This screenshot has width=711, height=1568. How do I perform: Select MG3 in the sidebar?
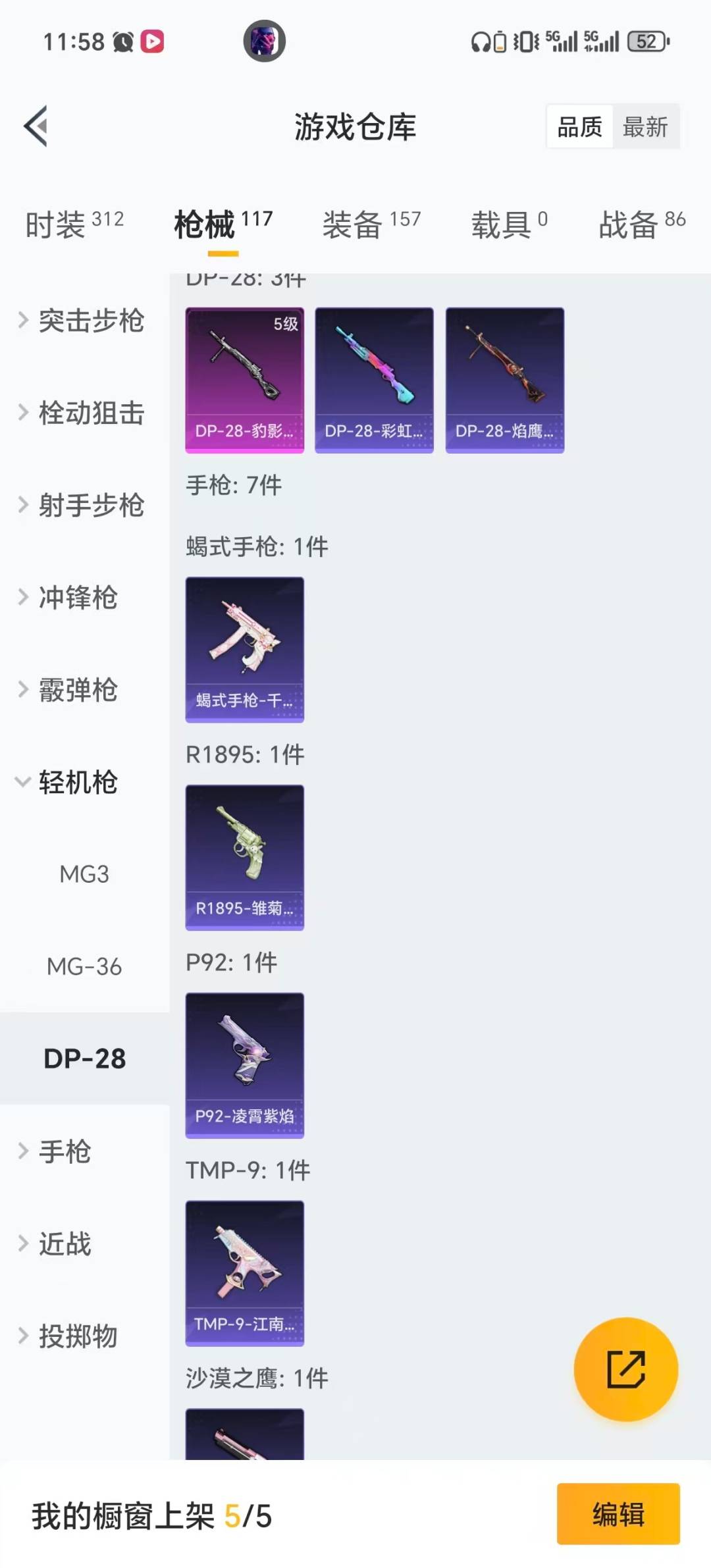pos(84,875)
